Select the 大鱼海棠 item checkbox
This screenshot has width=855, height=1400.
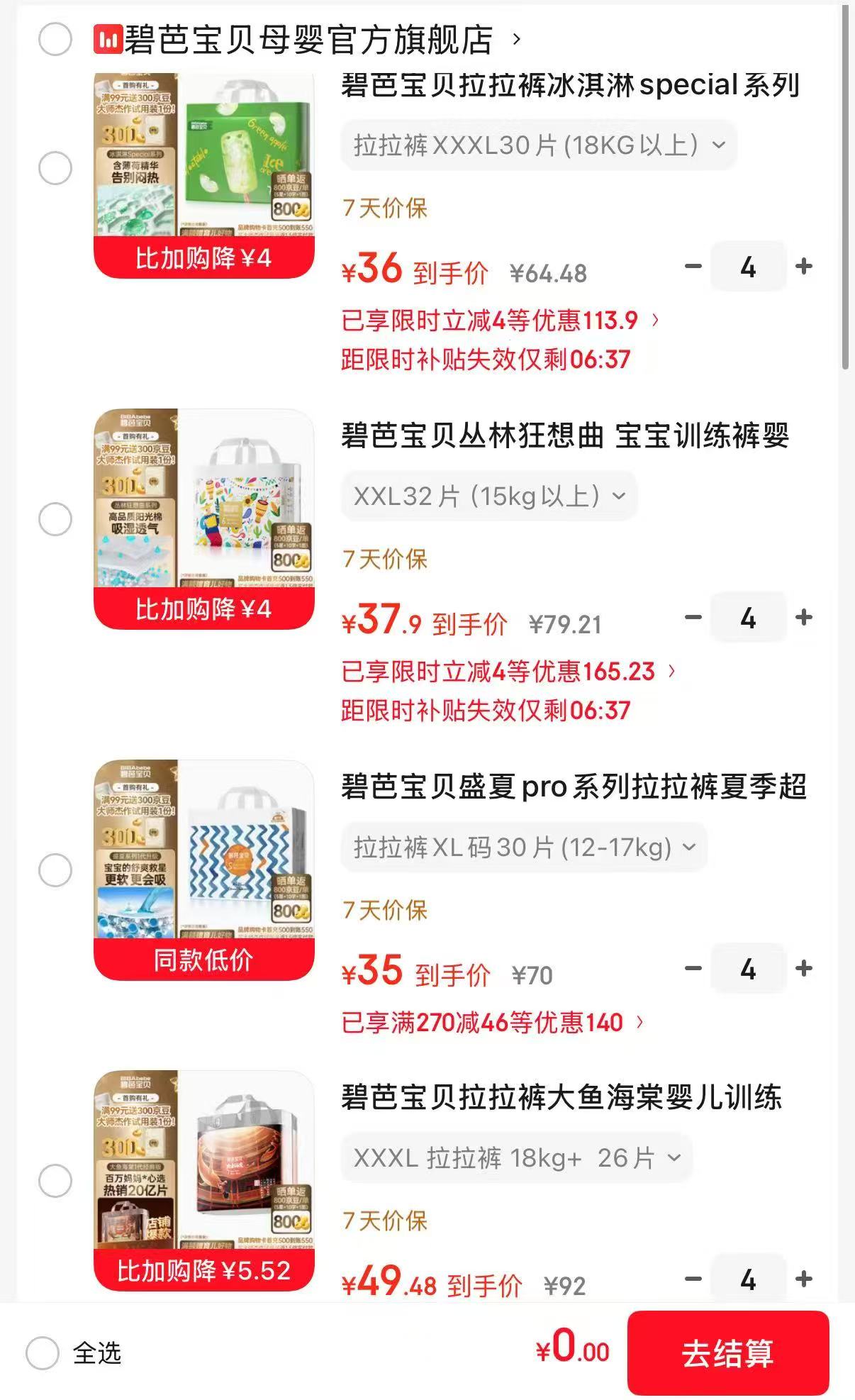pos(55,1181)
